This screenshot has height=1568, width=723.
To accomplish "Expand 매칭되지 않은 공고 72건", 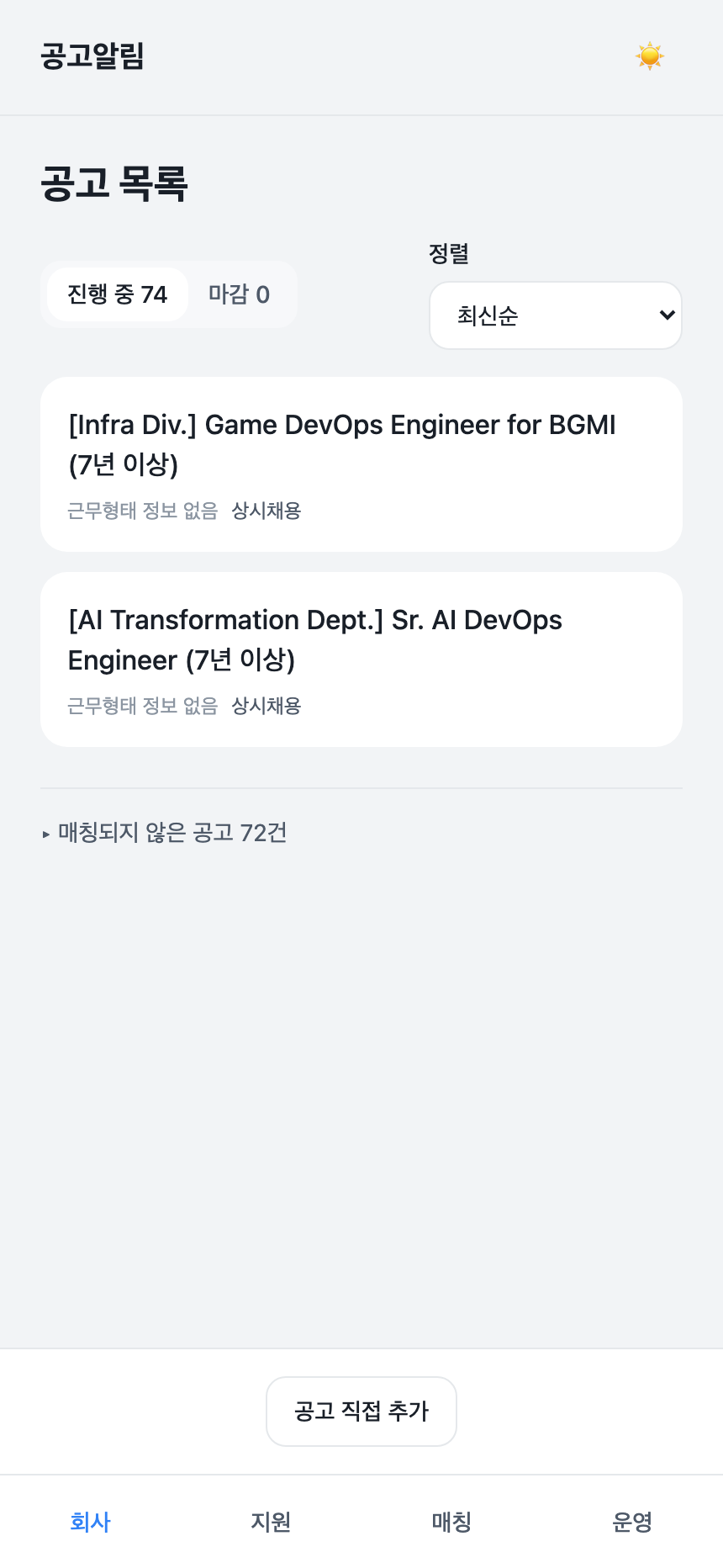I will click(165, 833).
